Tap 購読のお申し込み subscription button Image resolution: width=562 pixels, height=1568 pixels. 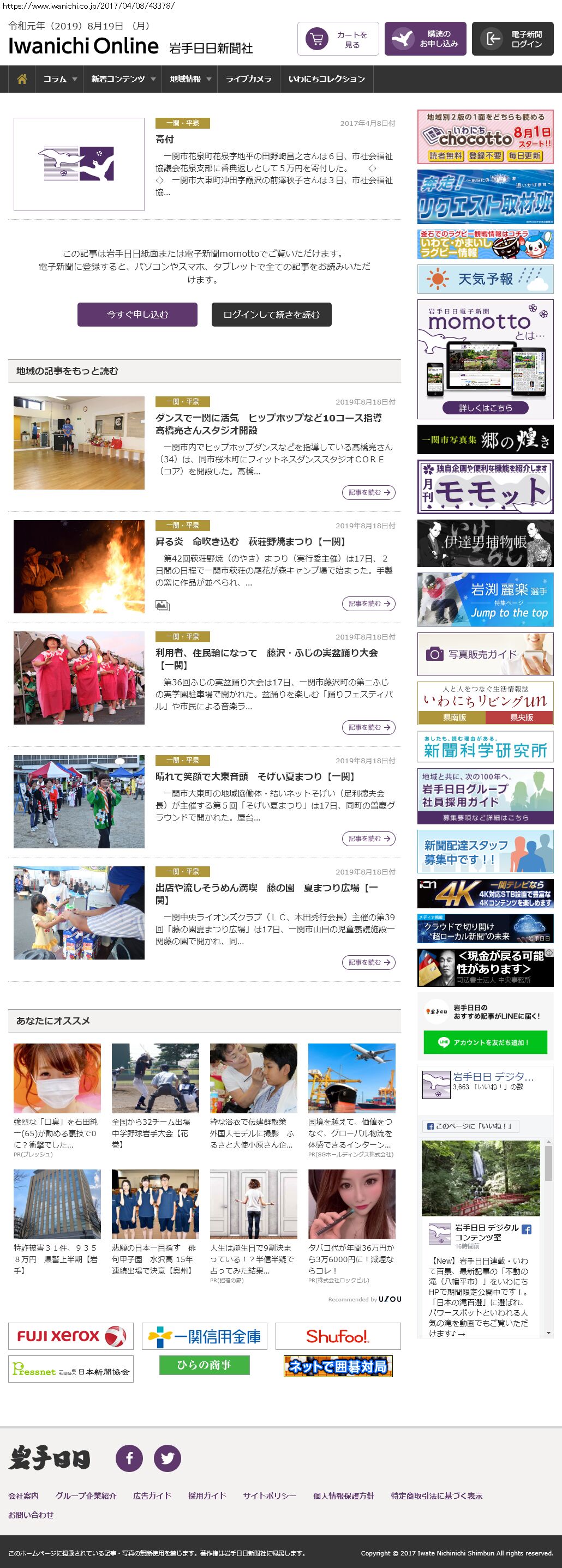tap(425, 39)
